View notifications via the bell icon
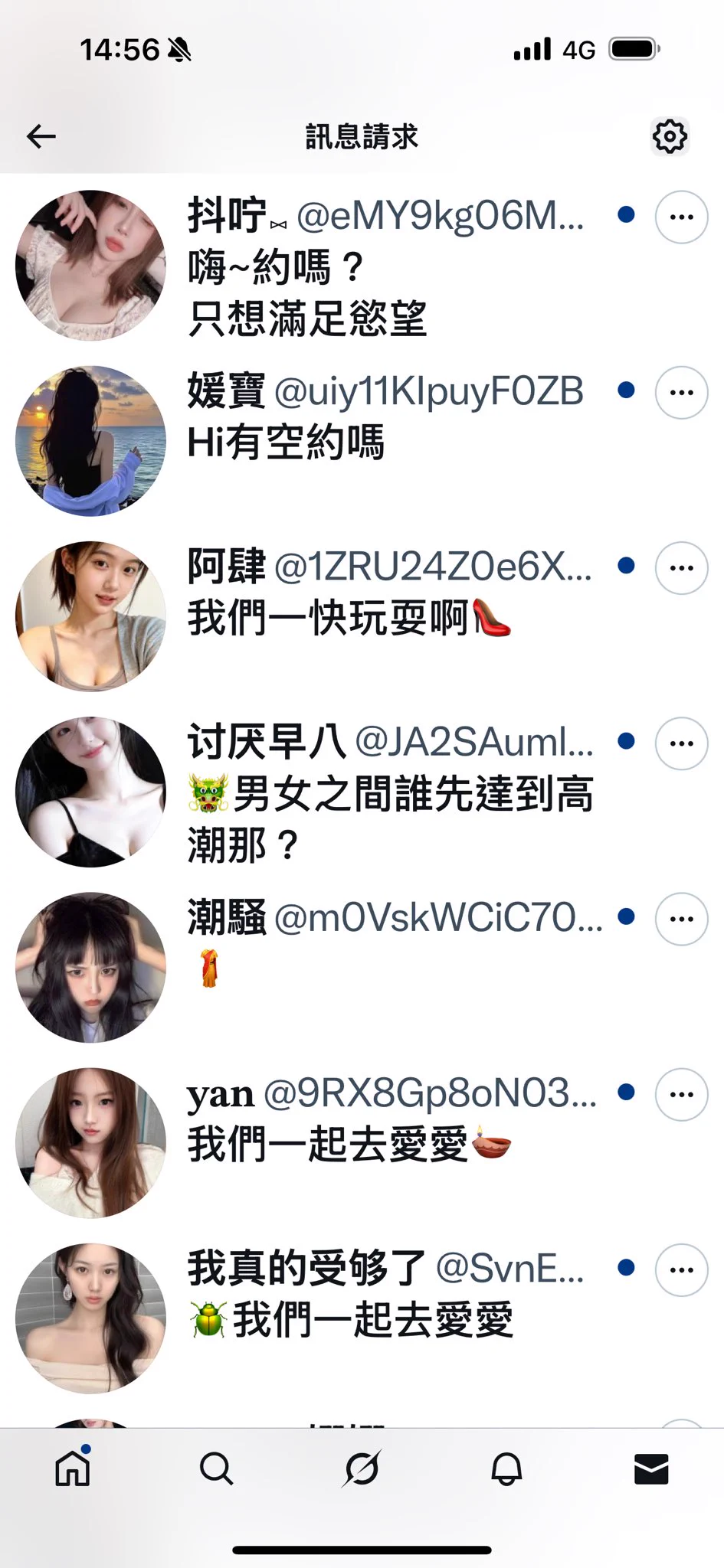 506,1468
